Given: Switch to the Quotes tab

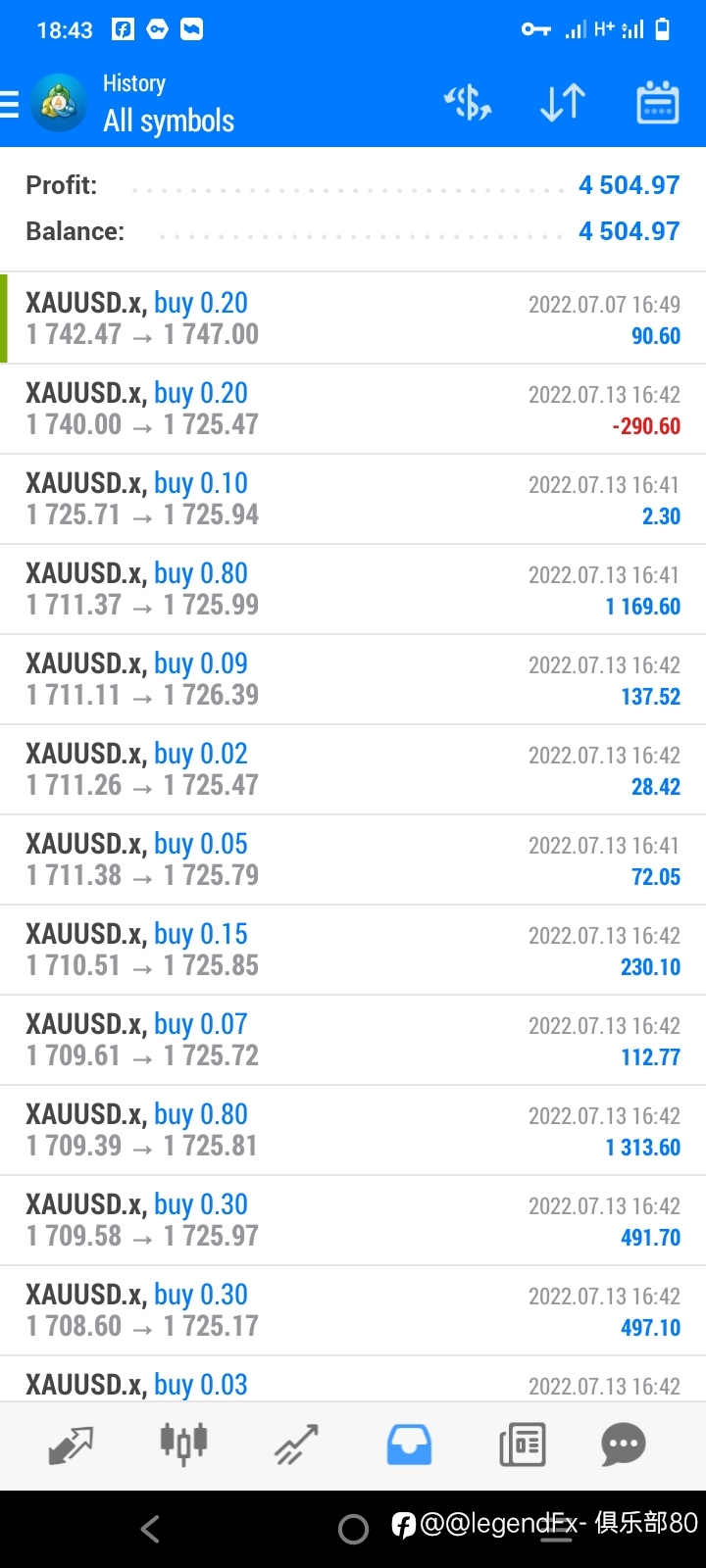Looking at the screenshot, I should coord(71,1445).
